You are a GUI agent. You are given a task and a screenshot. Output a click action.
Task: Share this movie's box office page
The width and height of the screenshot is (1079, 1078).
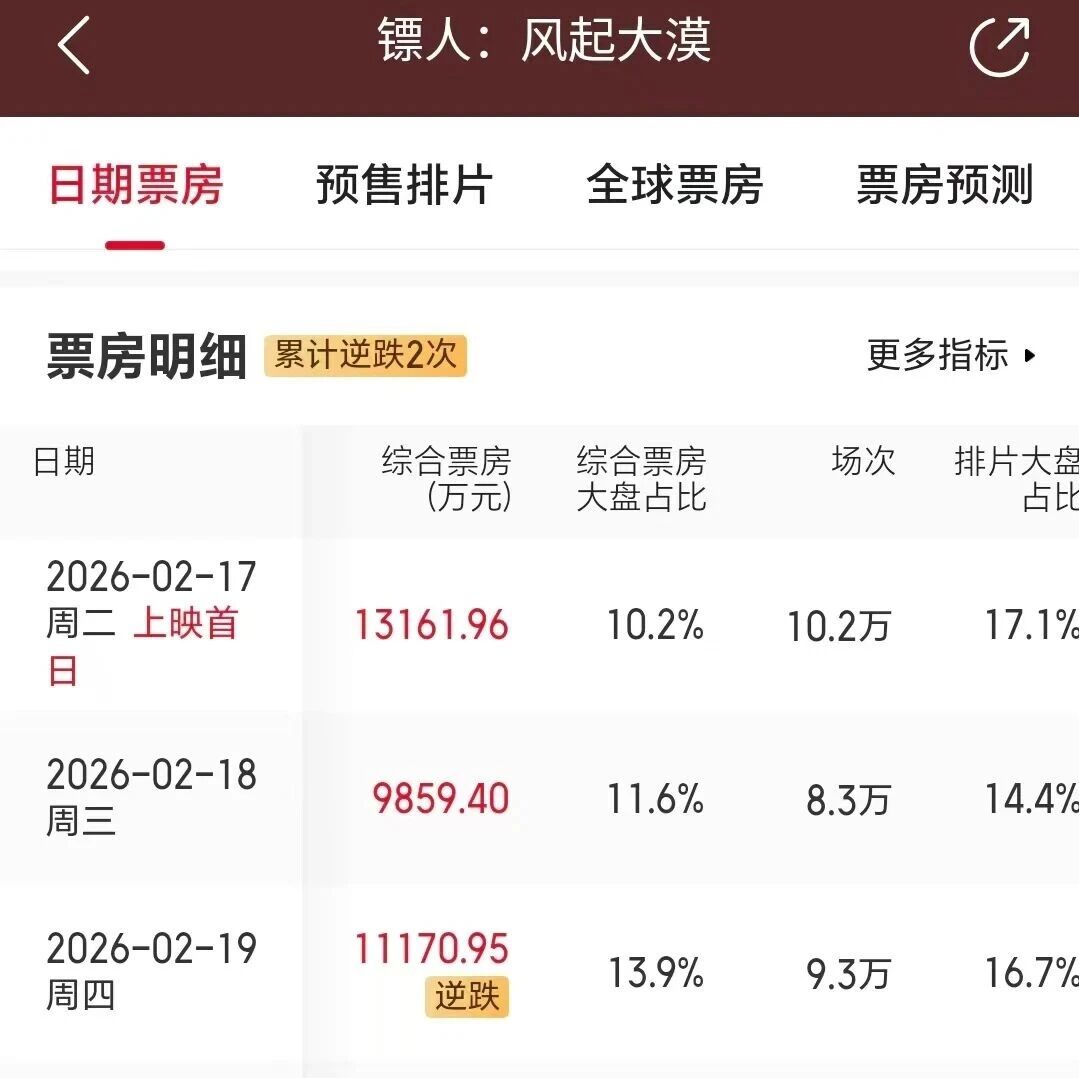[1000, 47]
